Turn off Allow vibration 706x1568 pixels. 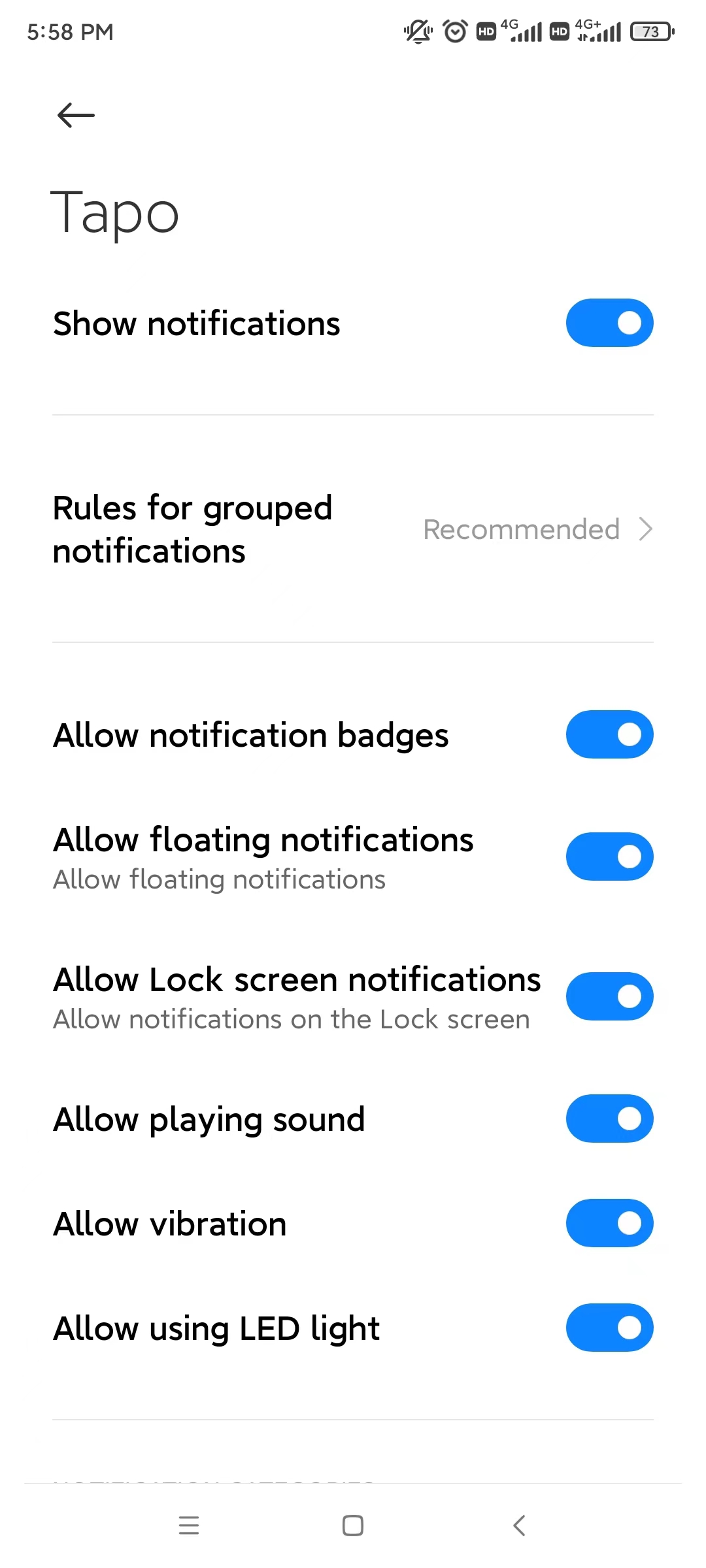[x=609, y=1223]
